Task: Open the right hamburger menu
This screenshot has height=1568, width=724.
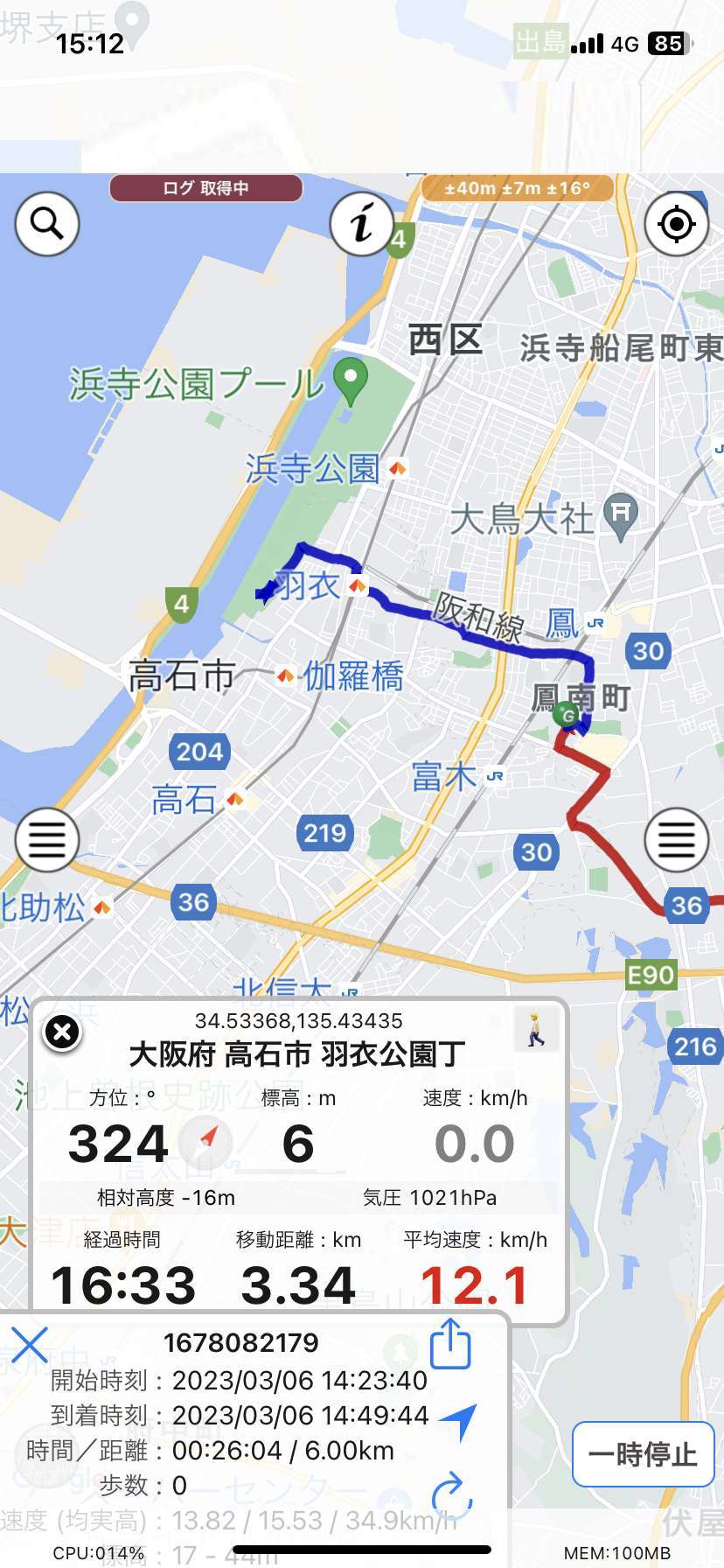Action: 677,840
